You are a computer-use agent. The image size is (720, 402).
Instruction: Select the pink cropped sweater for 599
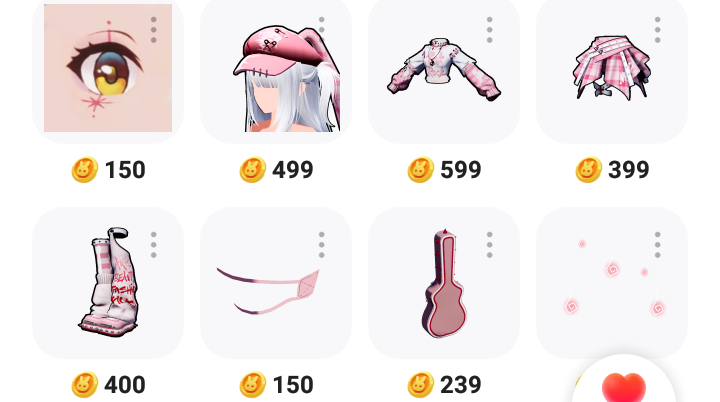pyautogui.click(x=444, y=70)
